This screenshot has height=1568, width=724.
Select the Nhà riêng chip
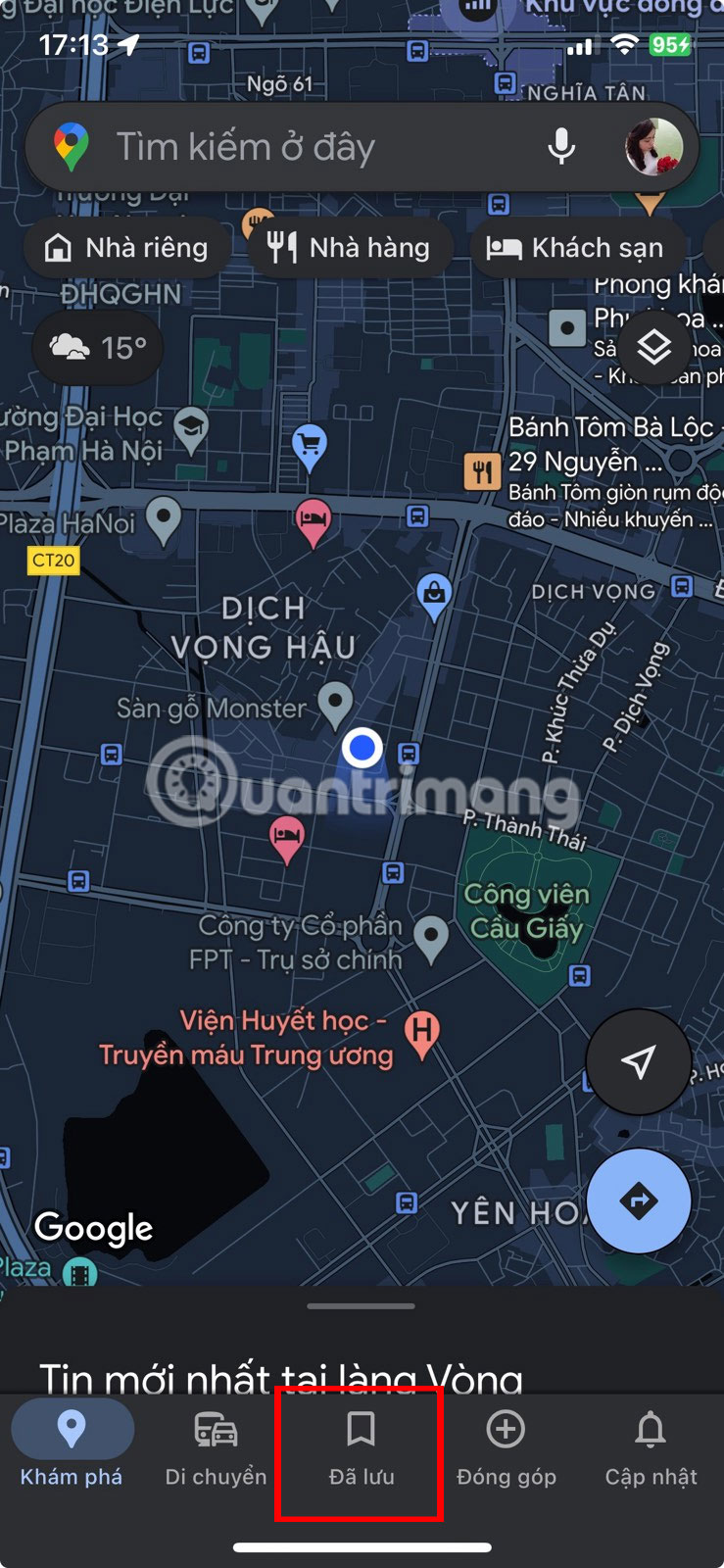point(126,247)
